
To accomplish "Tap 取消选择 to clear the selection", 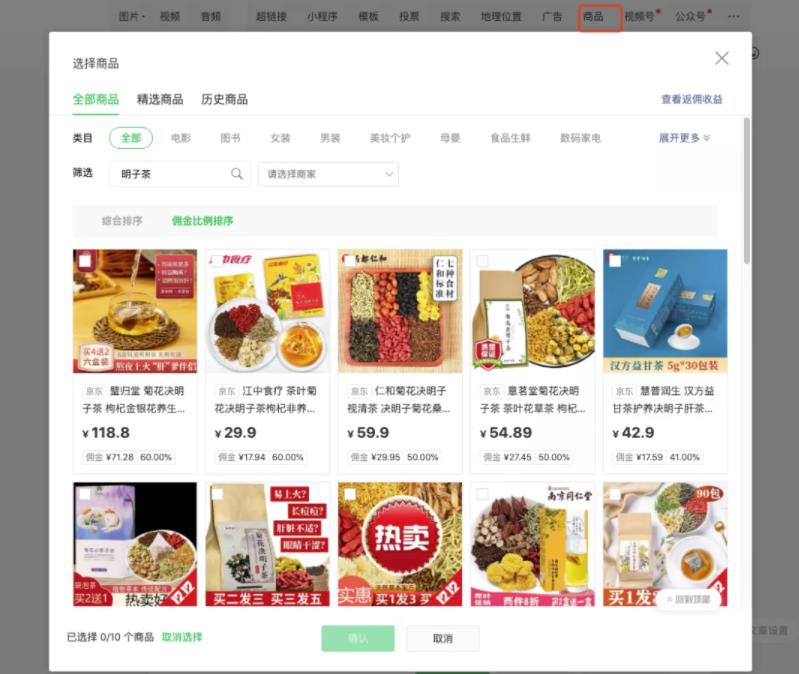I will coord(182,637).
